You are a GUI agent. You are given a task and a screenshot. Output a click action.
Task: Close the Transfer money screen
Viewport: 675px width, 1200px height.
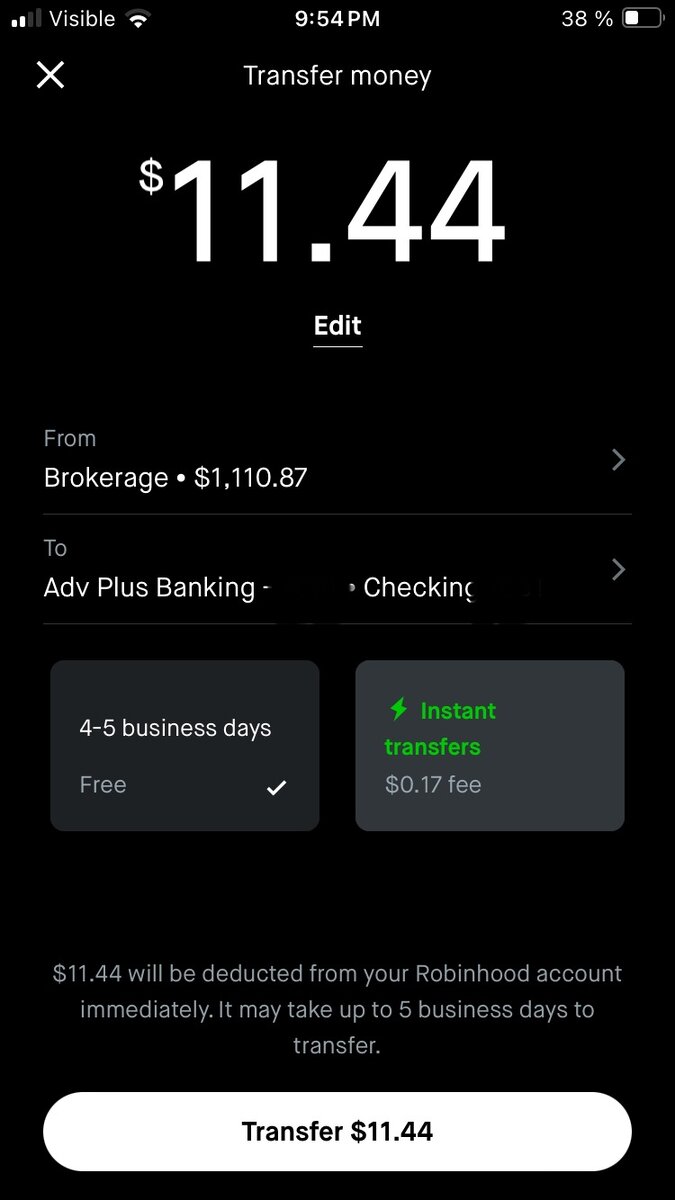(x=50, y=75)
